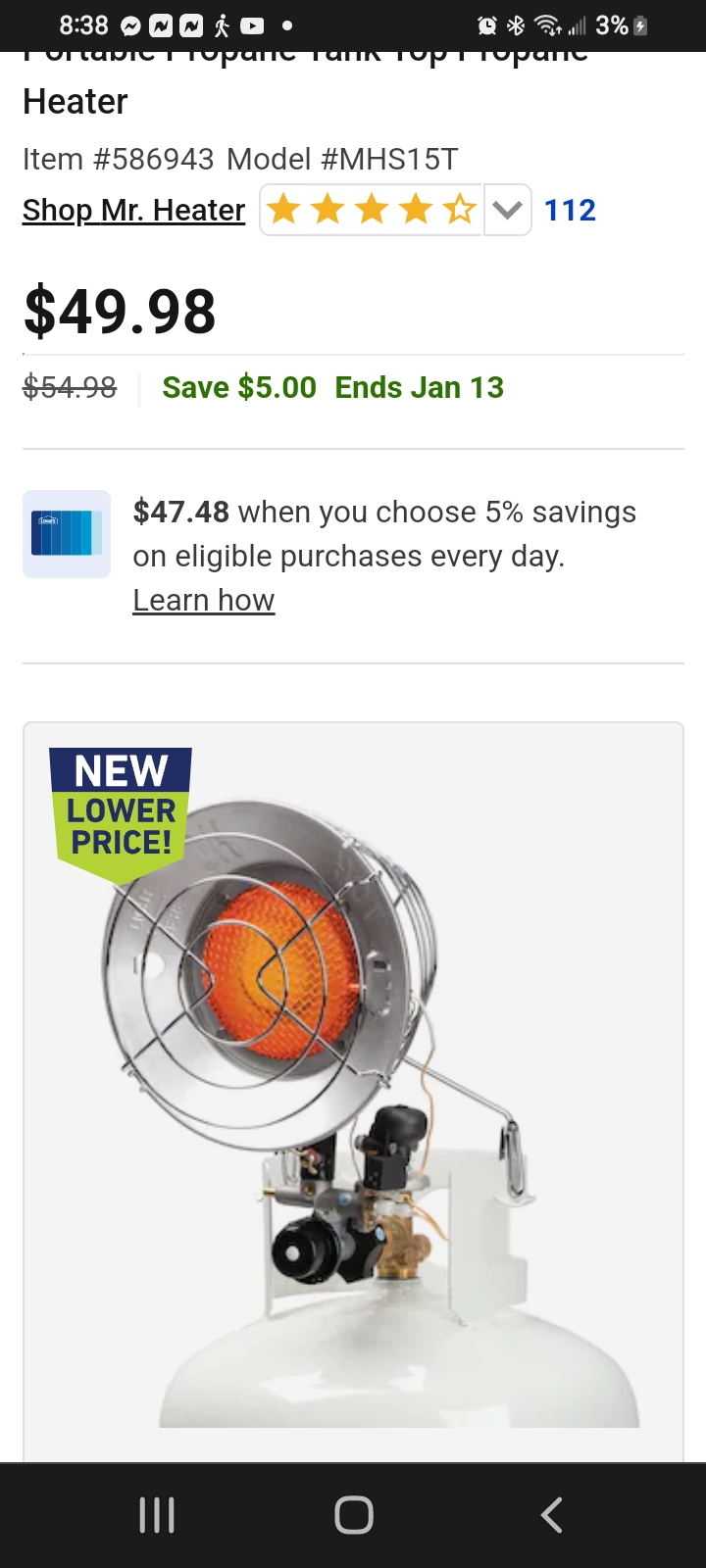Viewport: 706px width, 1568px height.
Task: Tap the Learn how link
Action: click(203, 600)
